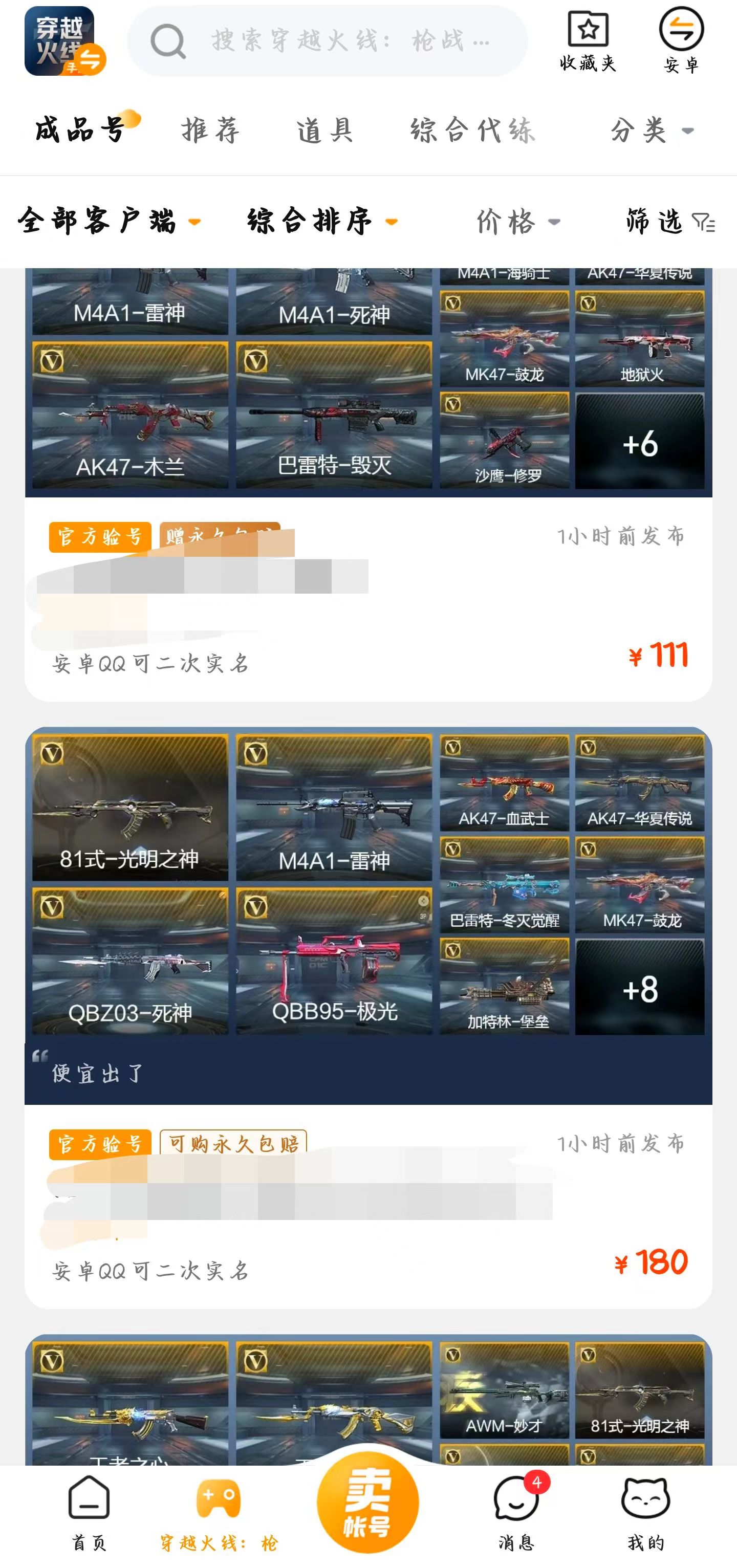The width and height of the screenshot is (737, 1568).
Task: Expand the 分类 category dropdown
Action: [x=651, y=130]
